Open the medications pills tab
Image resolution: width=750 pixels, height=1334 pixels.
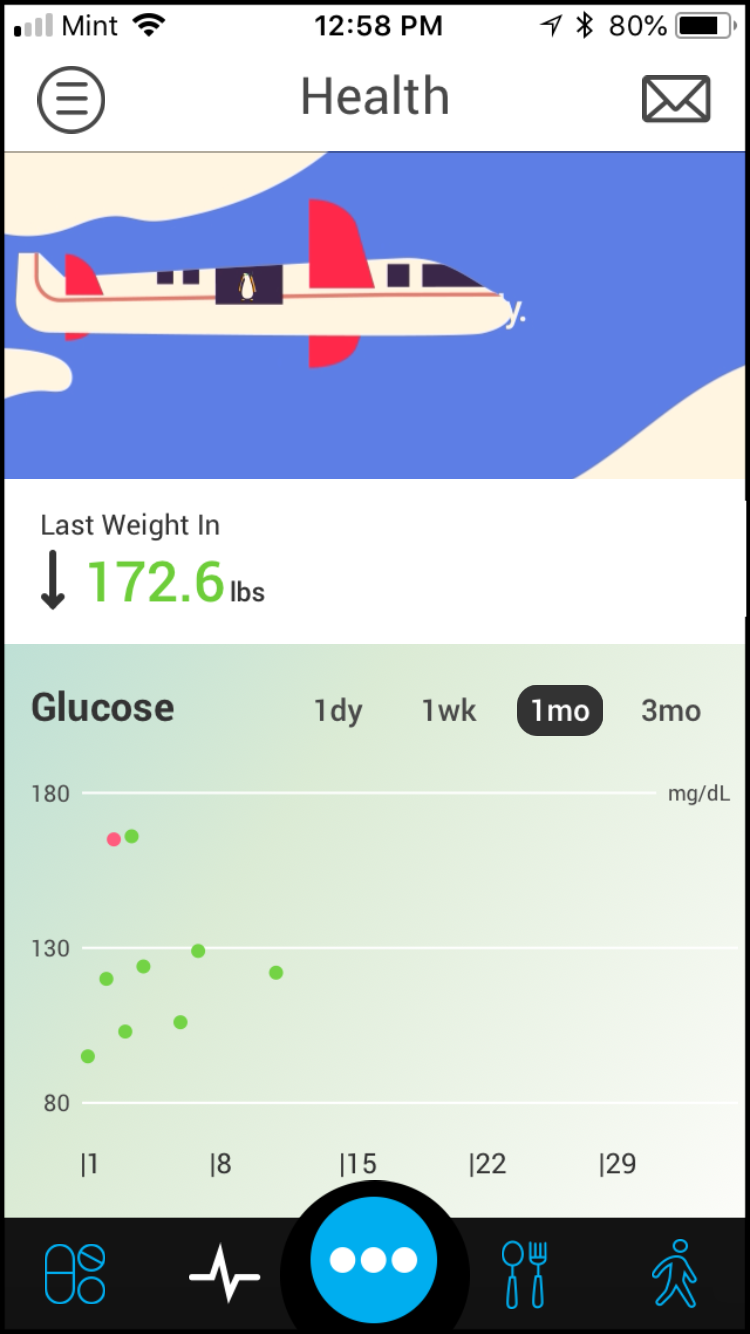point(75,1275)
